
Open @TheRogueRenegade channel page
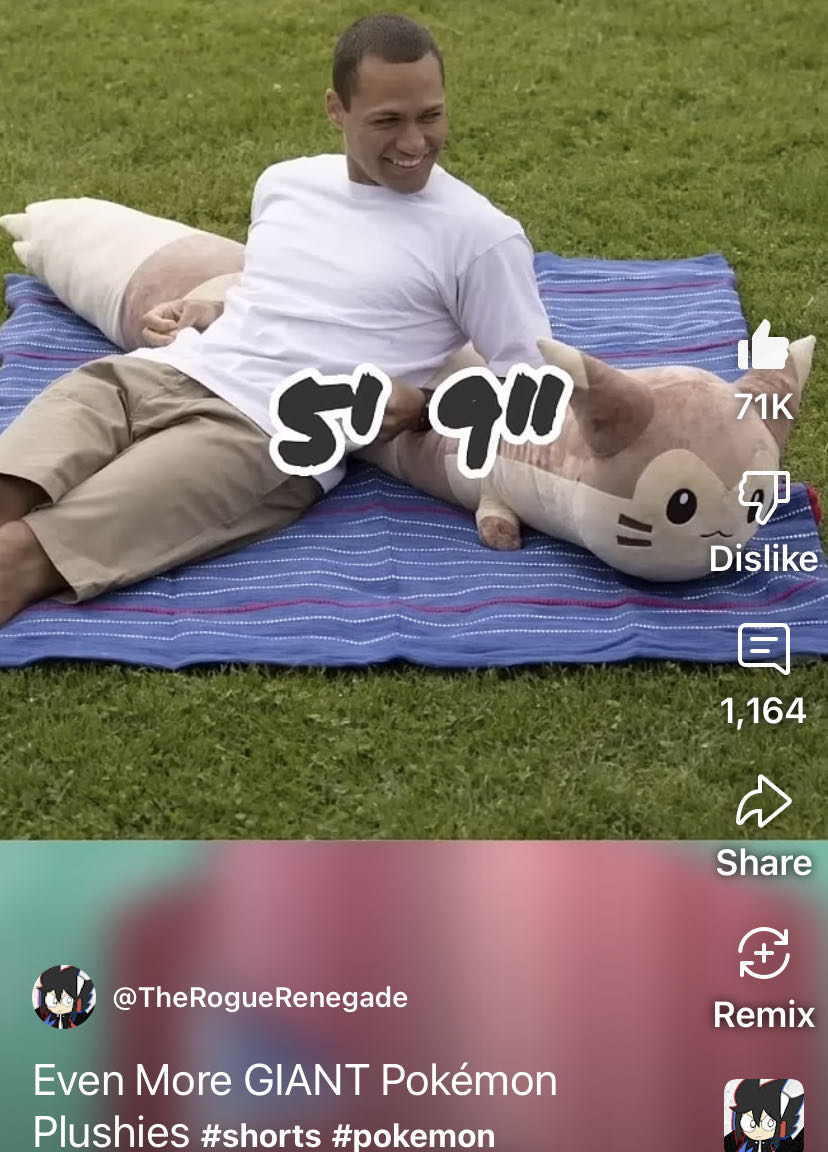260,998
